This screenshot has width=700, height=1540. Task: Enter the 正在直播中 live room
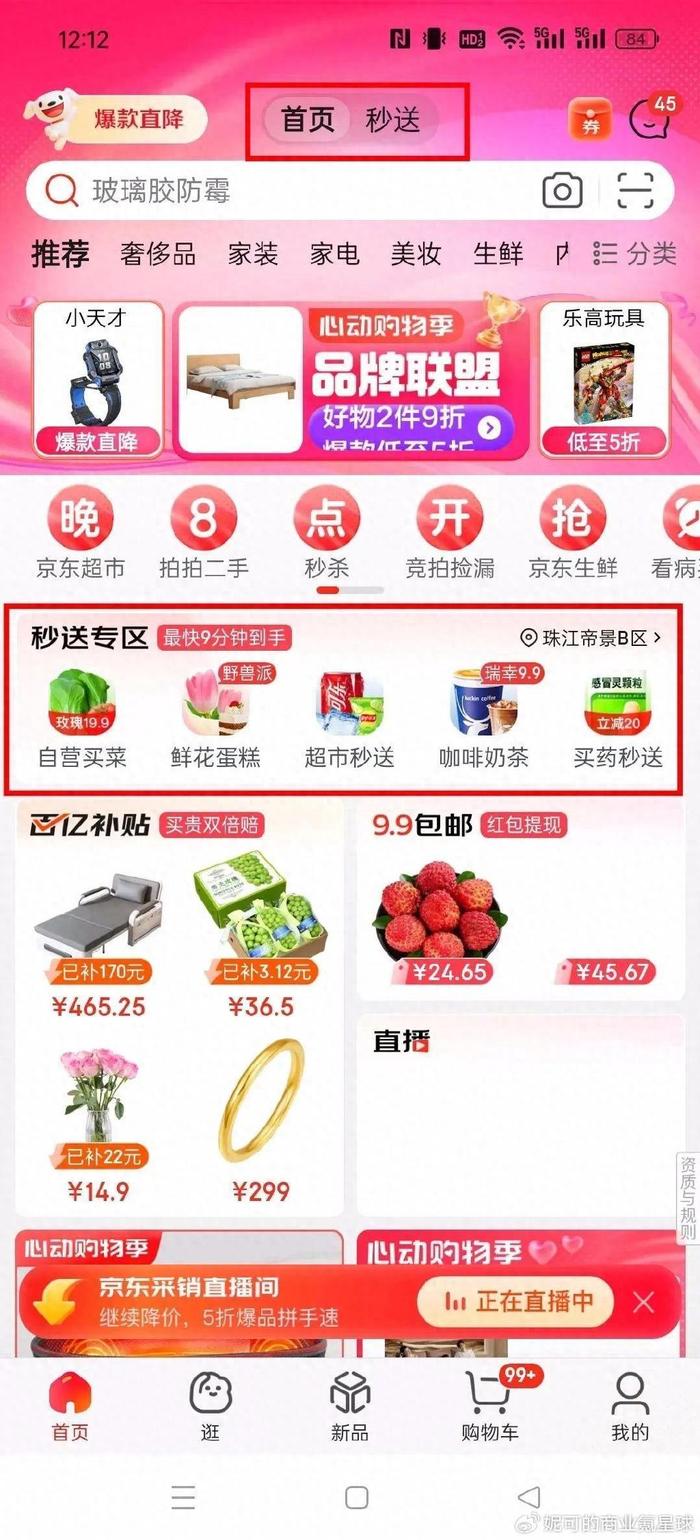coord(519,1302)
